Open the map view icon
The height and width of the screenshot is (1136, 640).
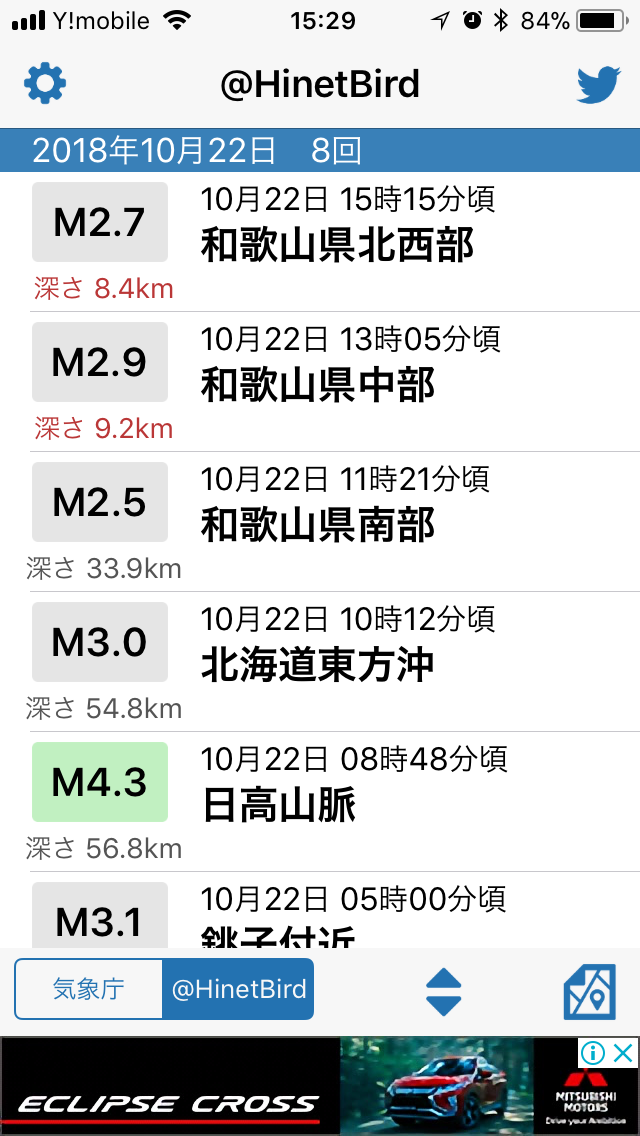click(589, 991)
